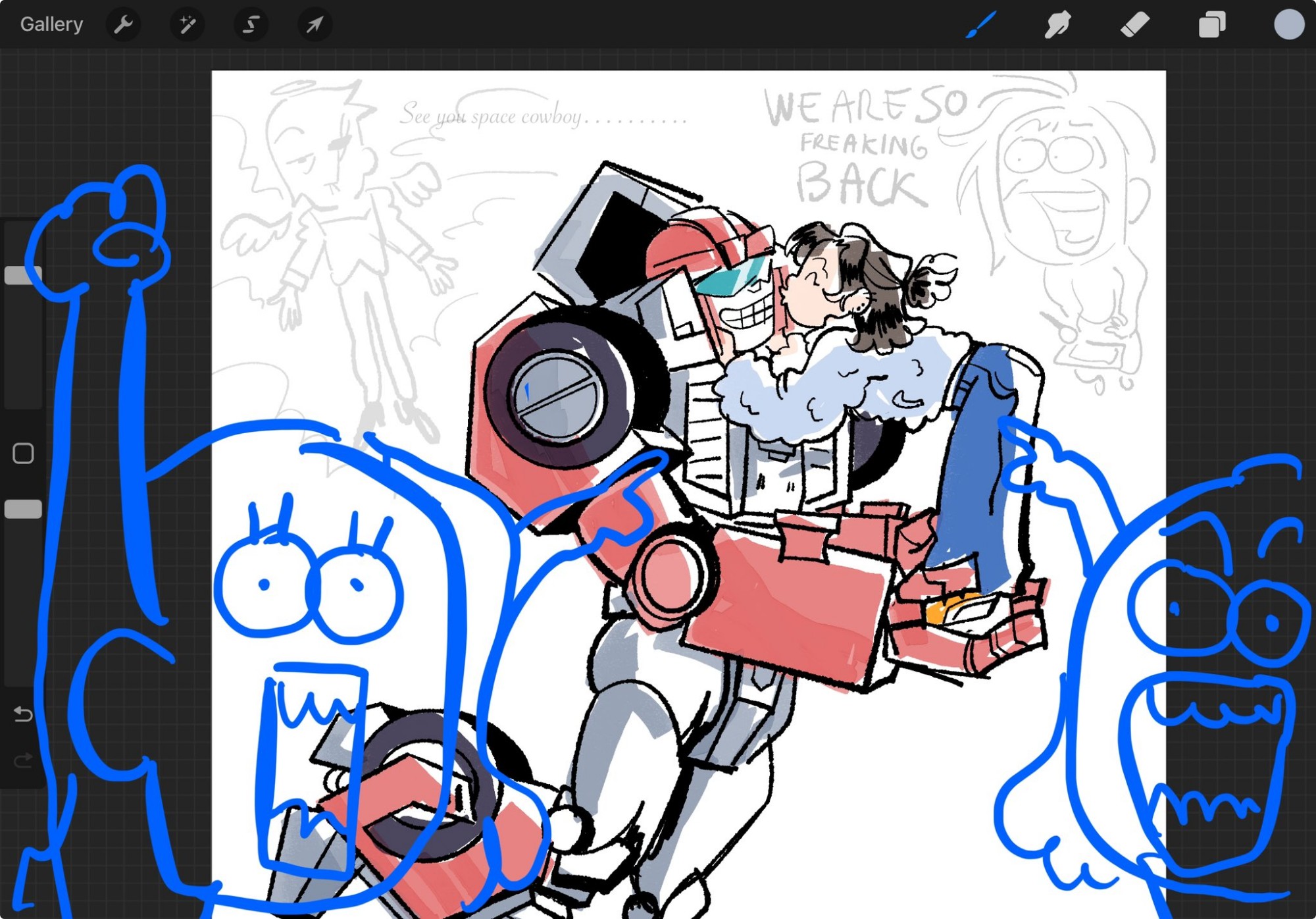Open the Layers panel
The image size is (1316, 919).
[1211, 25]
